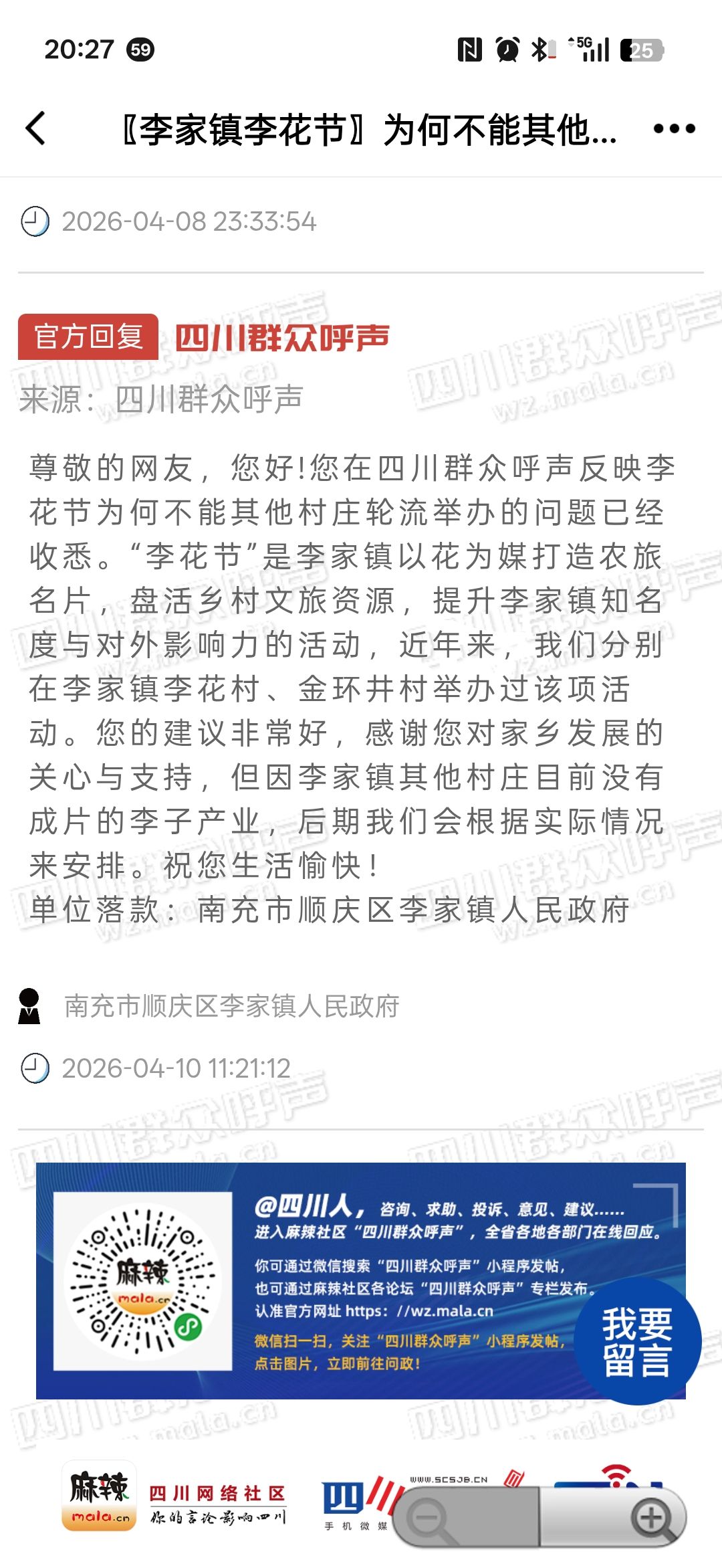This screenshot has width=722, height=1568.
Task: Zoom out with the minus magnifier
Action: click(x=429, y=1517)
